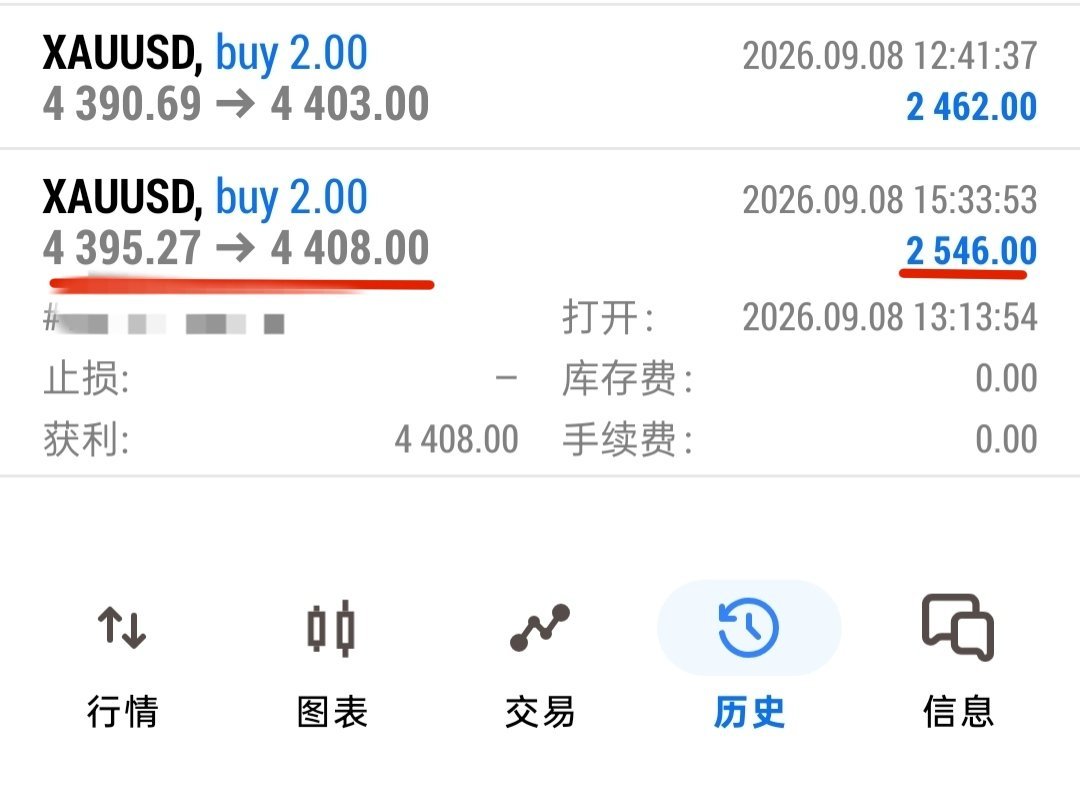This screenshot has width=1080, height=786.
Task: Open the 信息 messages tab
Action: (x=958, y=665)
